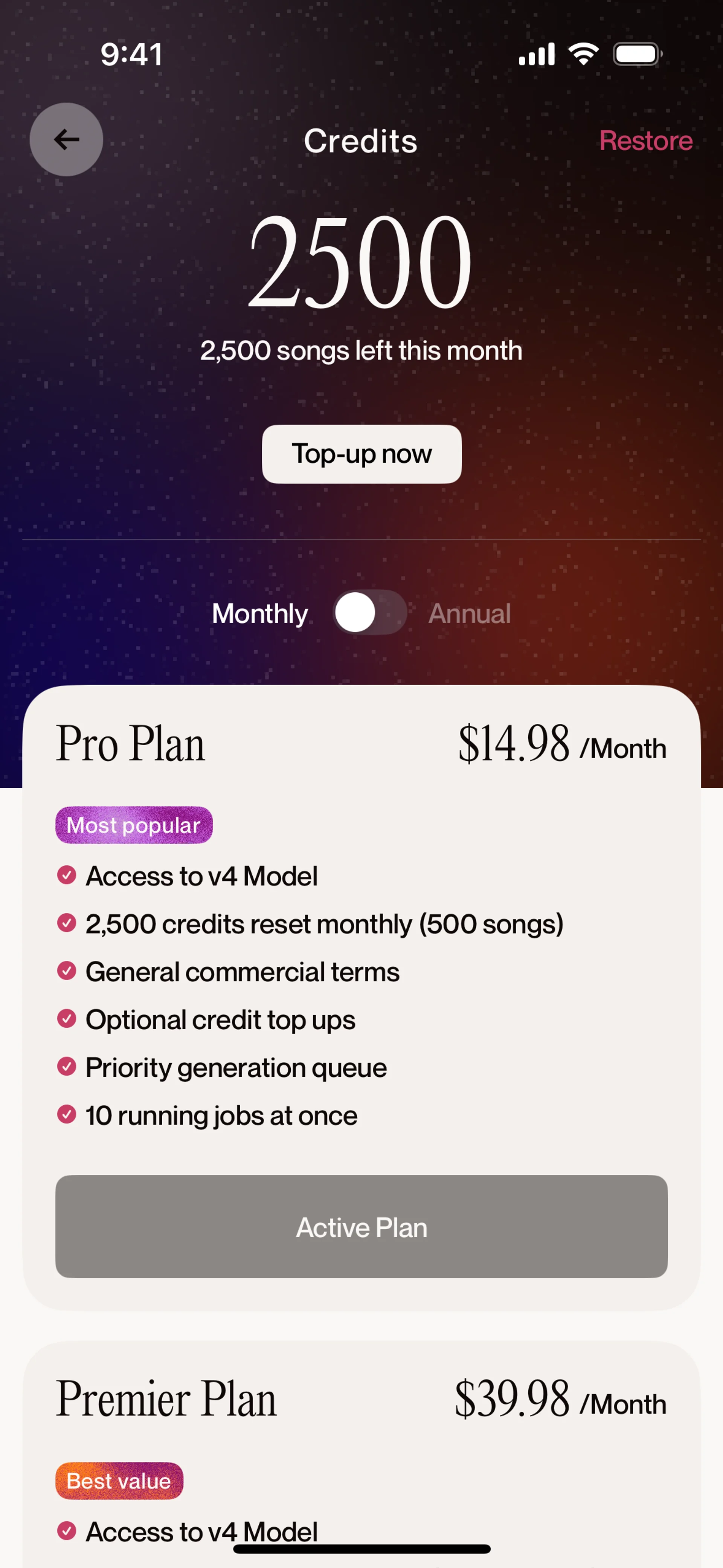723x1568 pixels.
Task: Go back using the arrow button
Action: (x=66, y=139)
